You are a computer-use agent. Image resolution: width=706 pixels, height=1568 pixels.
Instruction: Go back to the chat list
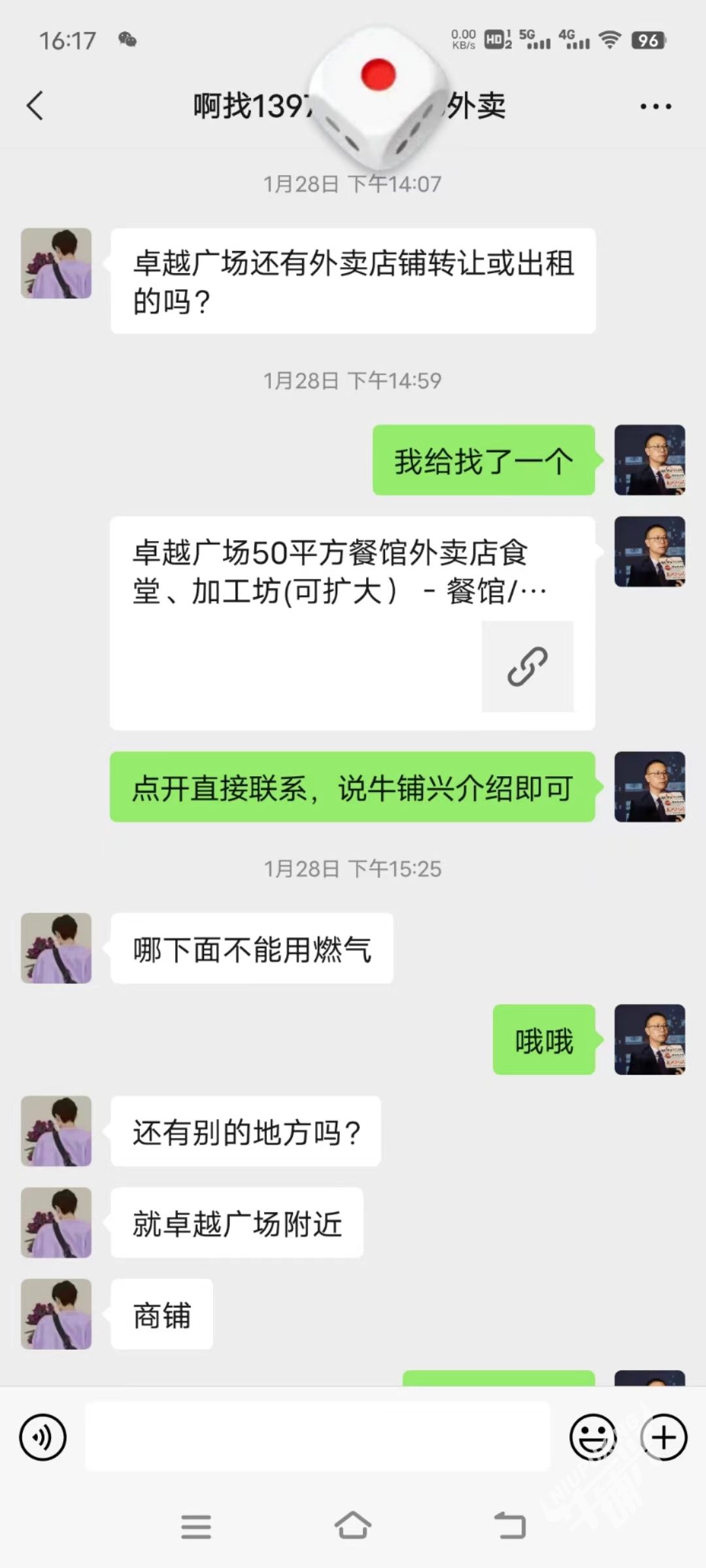[35, 106]
